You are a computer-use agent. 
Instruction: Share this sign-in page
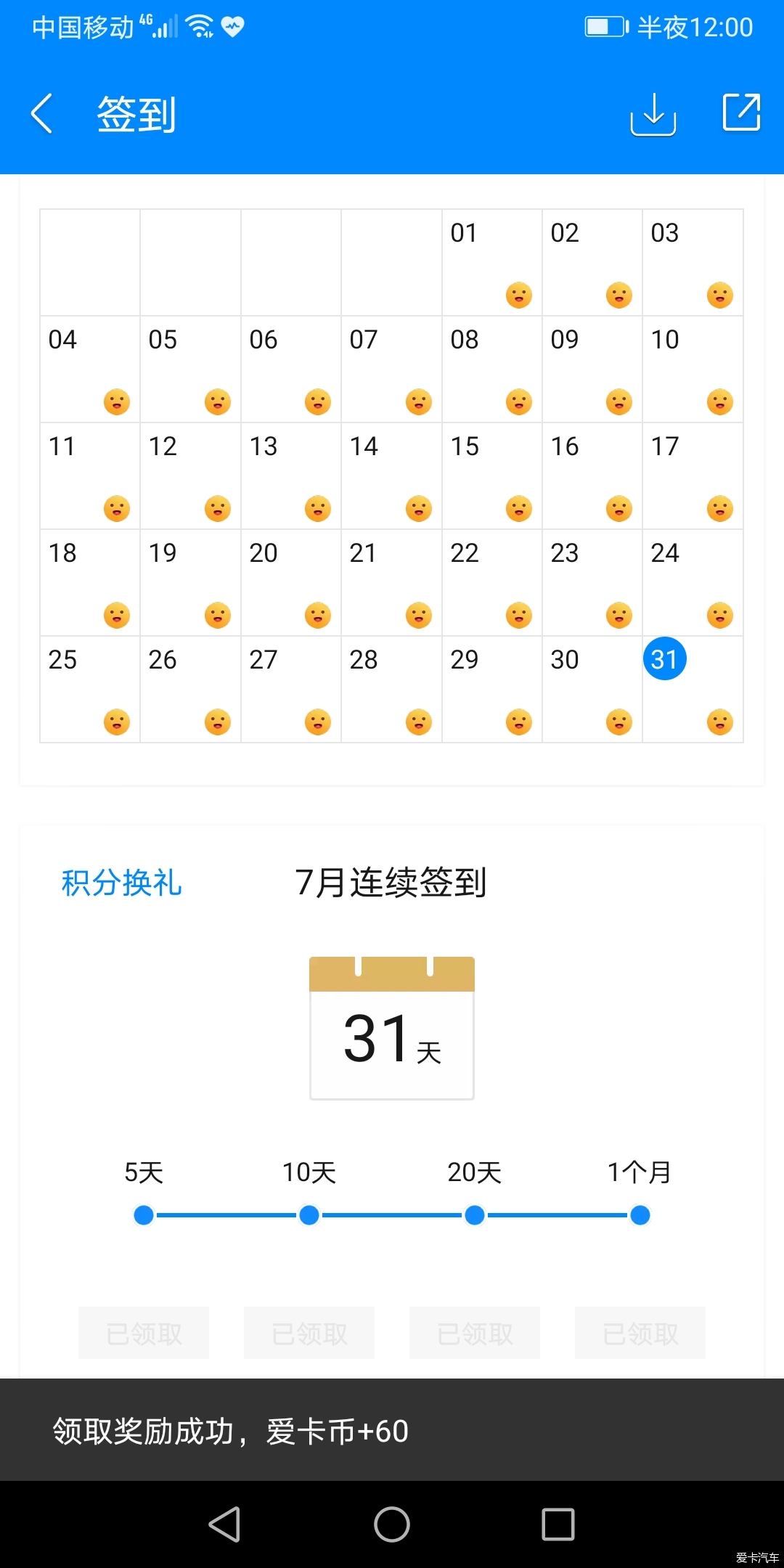pos(741,113)
